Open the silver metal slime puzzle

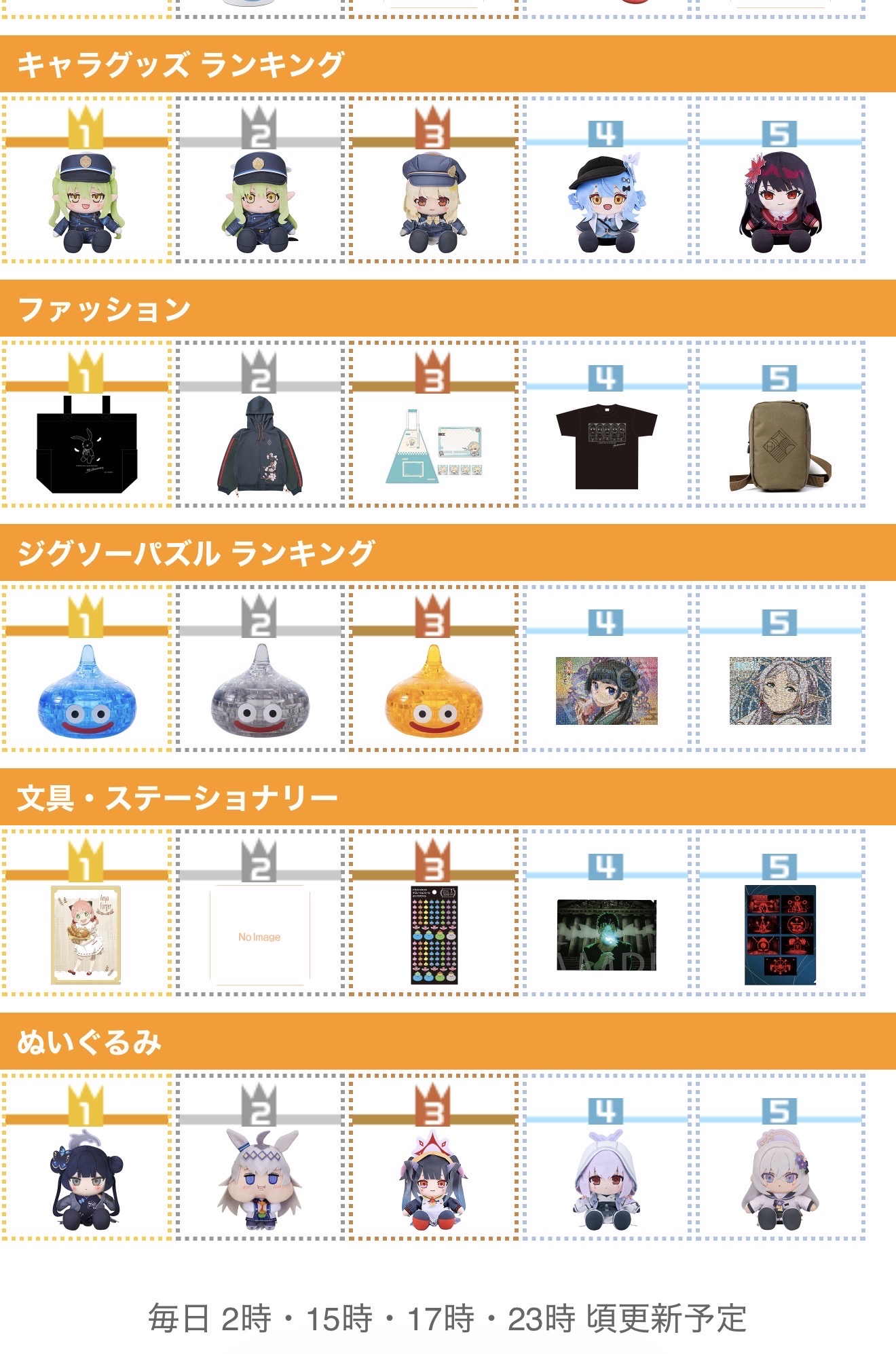[x=259, y=691]
